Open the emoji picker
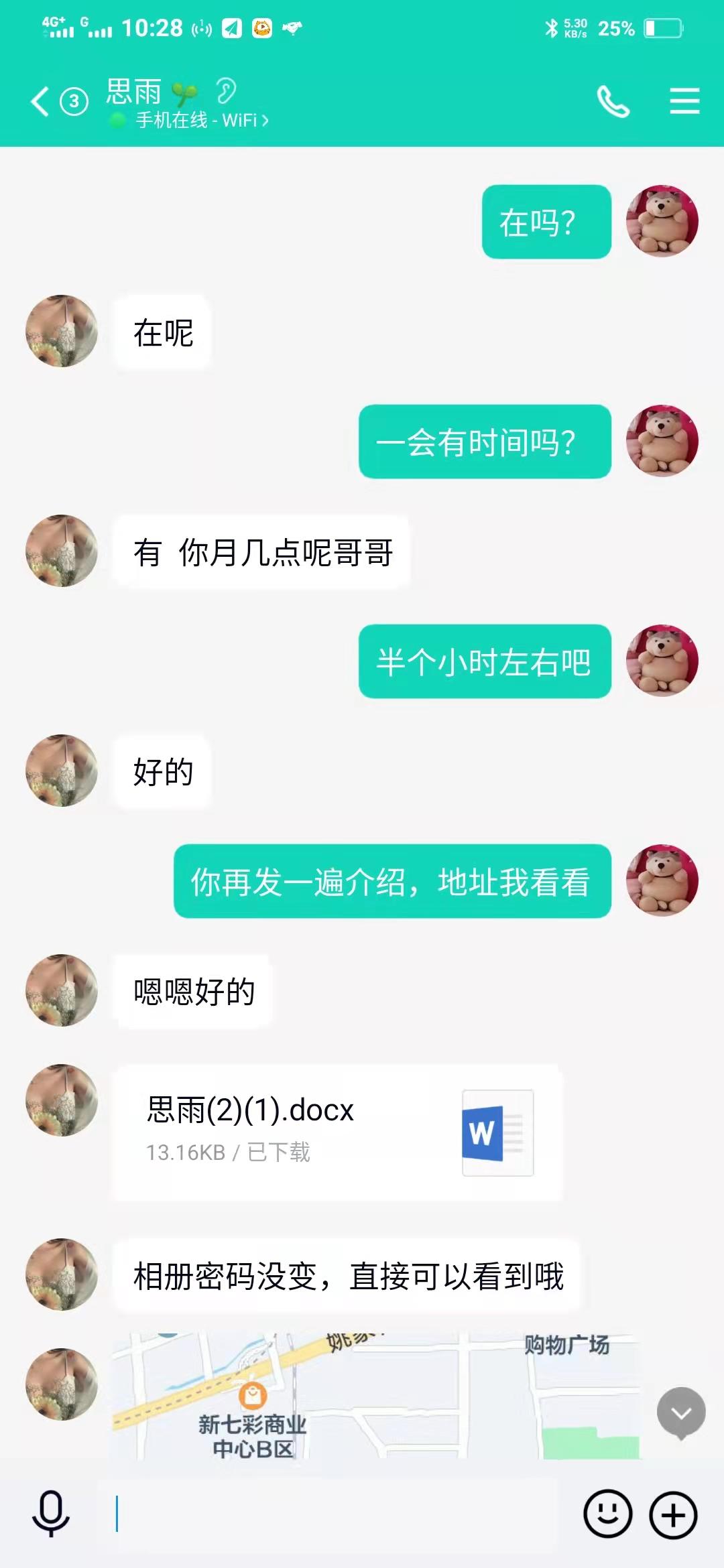Viewport: 724px width, 1568px height. [x=607, y=1514]
